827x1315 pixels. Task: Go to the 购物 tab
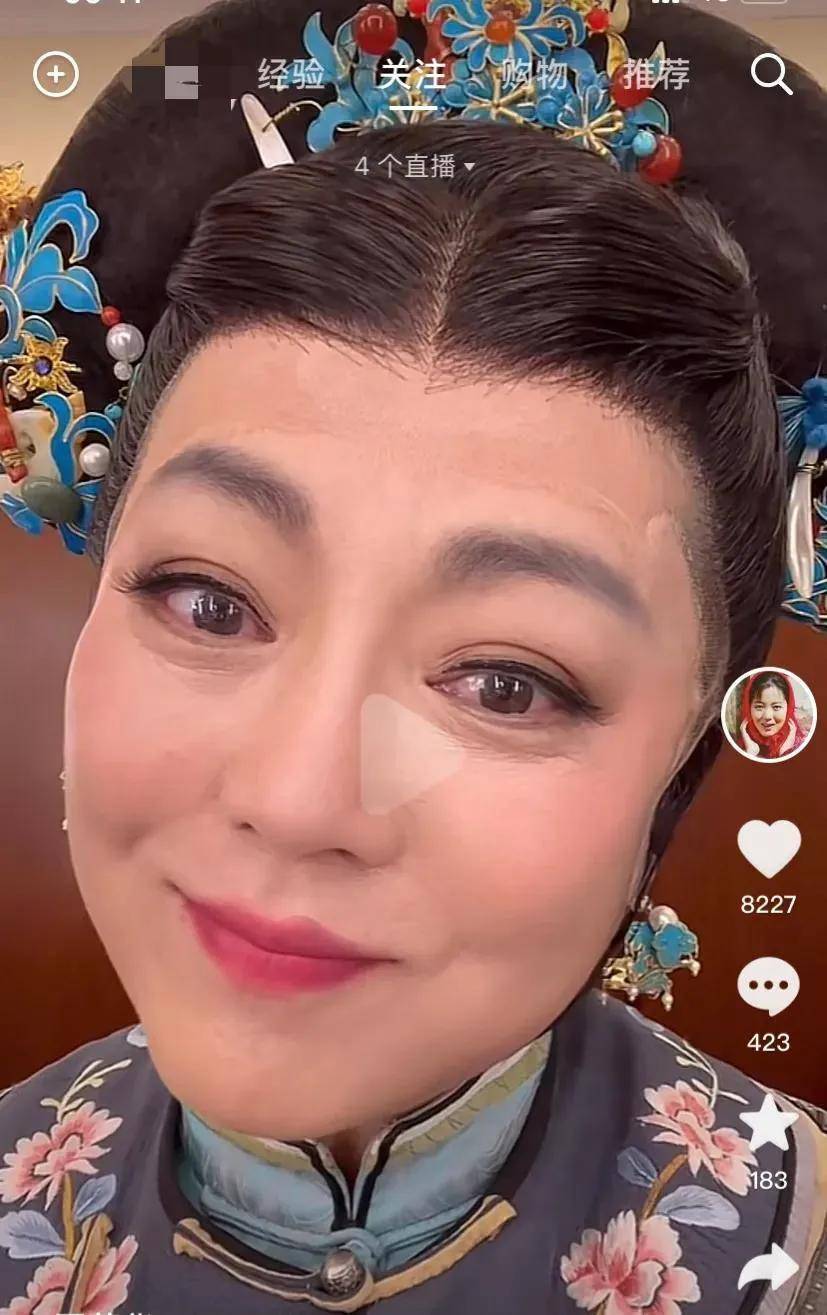[534, 75]
